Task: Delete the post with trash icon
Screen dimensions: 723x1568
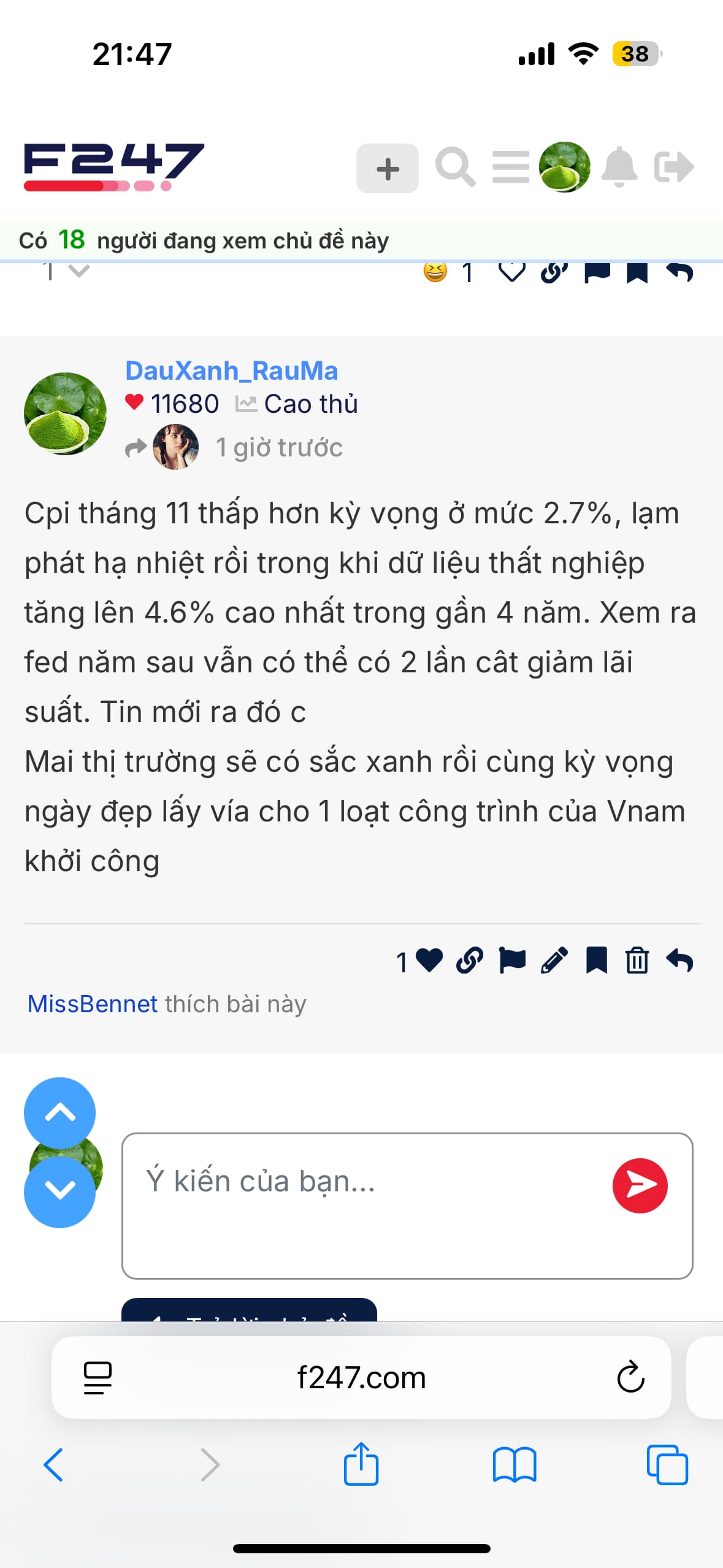Action: coord(637,960)
